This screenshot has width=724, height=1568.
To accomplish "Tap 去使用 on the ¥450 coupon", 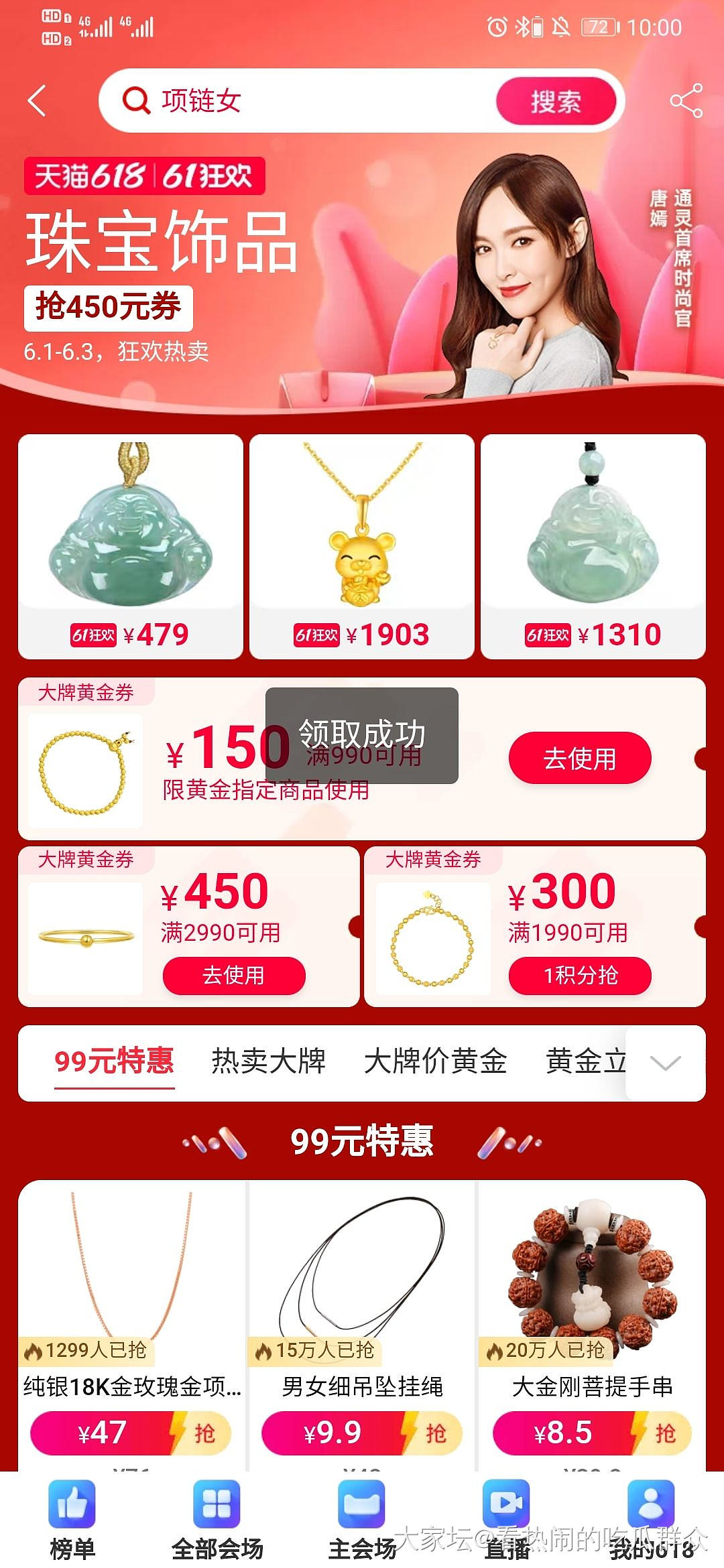I will pos(234,975).
